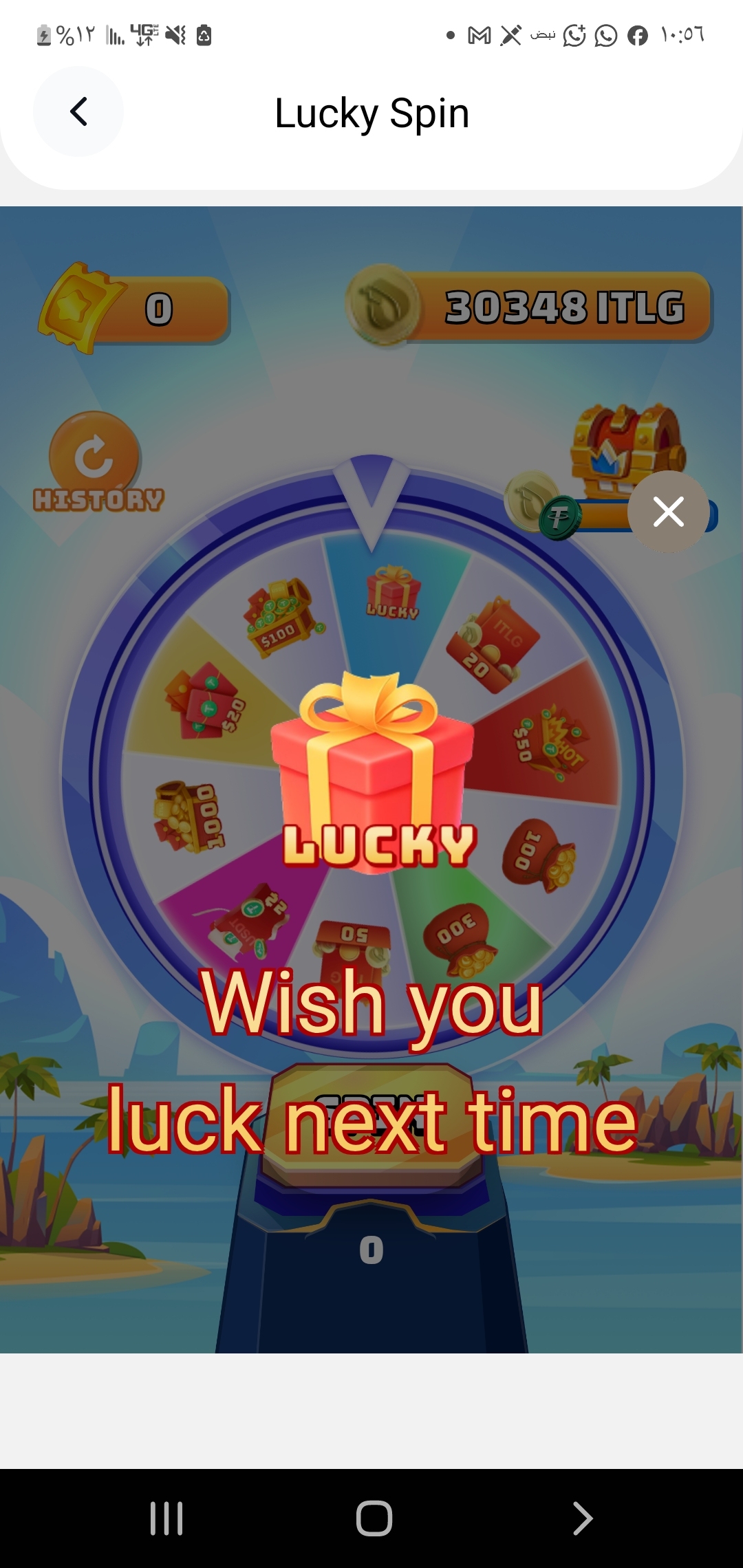Image resolution: width=743 pixels, height=1568 pixels.
Task: Close the lucky result popup
Action: pyautogui.click(x=668, y=512)
